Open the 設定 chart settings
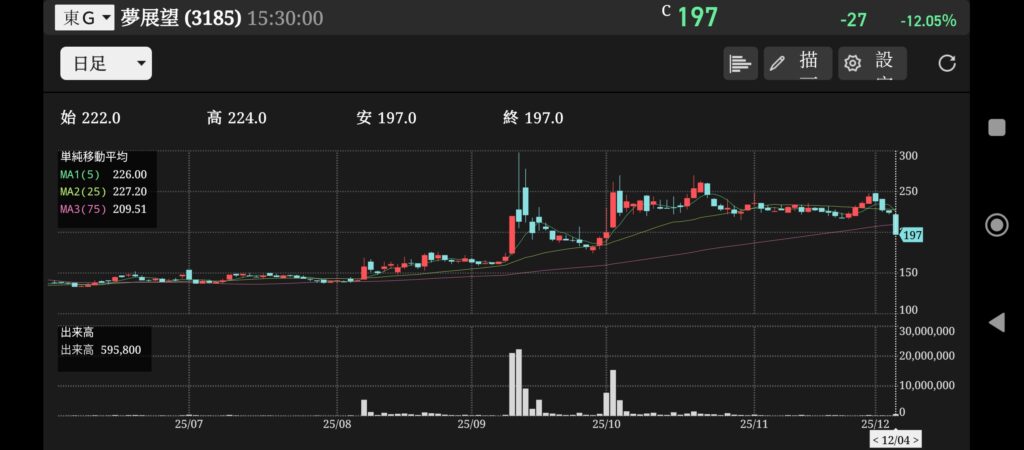The height and width of the screenshot is (450, 1024). click(x=872, y=64)
